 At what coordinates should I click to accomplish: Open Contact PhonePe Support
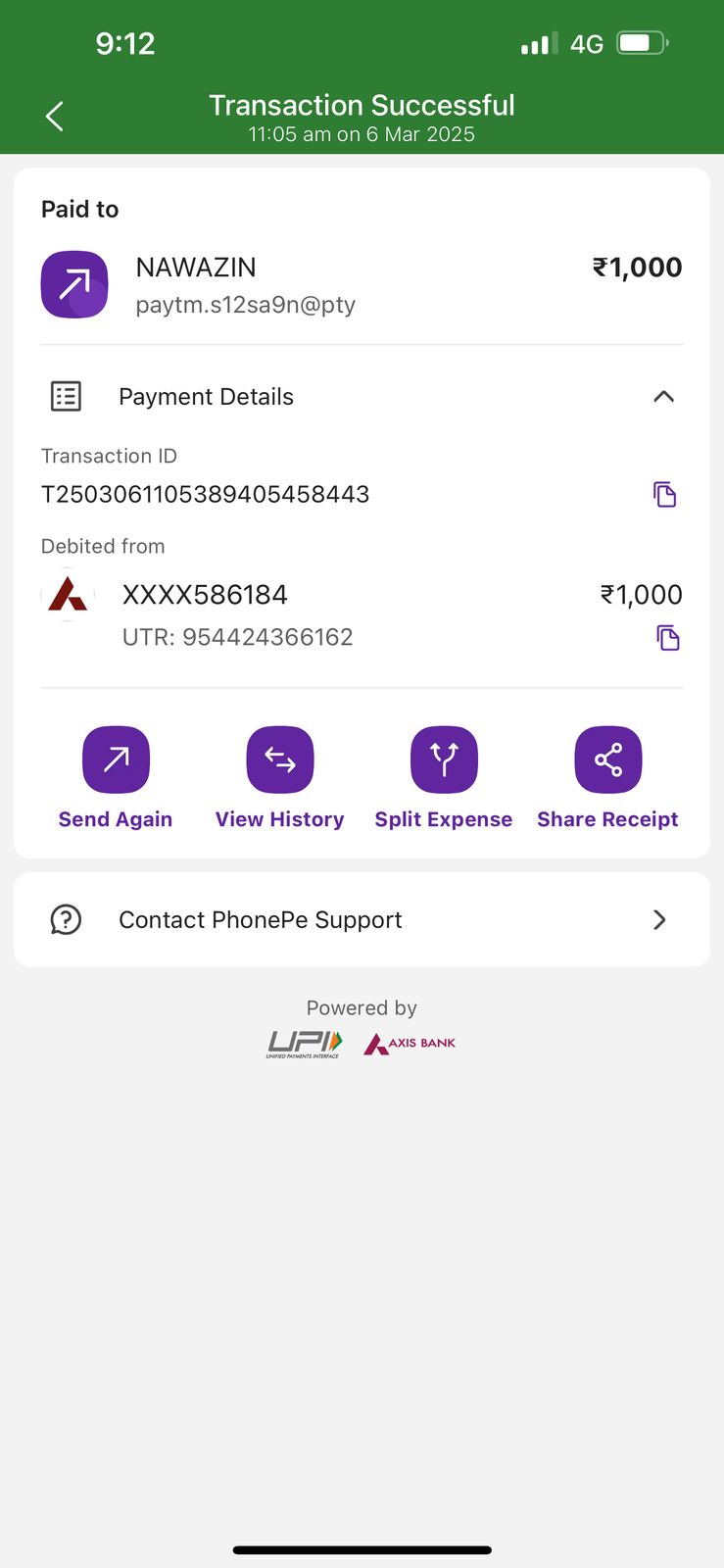(362, 920)
